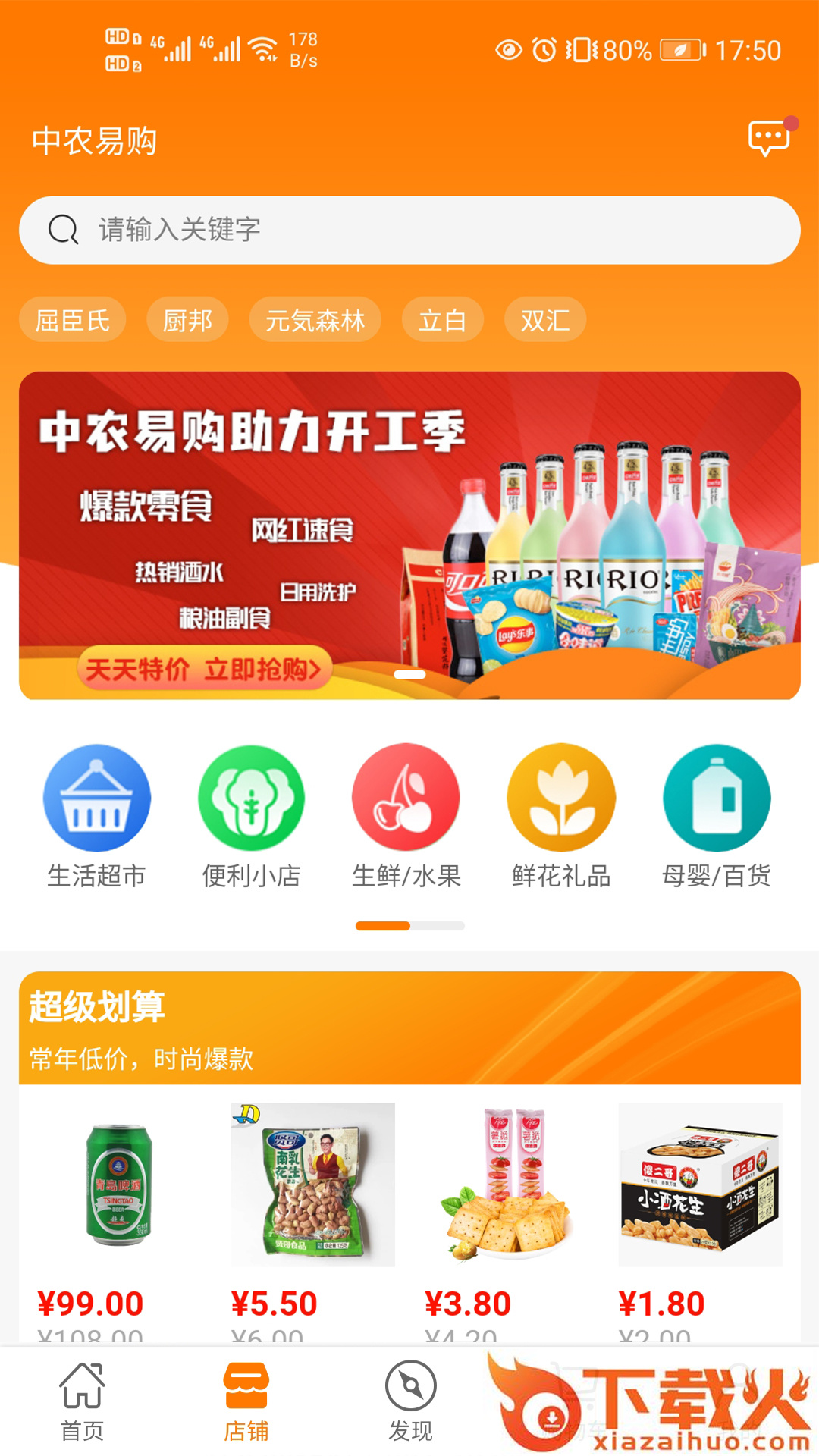Tap the banner carousel indicator dot

pyautogui.click(x=409, y=673)
